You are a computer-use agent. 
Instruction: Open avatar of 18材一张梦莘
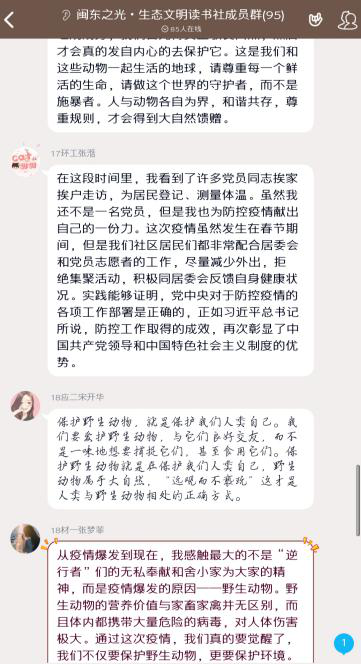25,538
